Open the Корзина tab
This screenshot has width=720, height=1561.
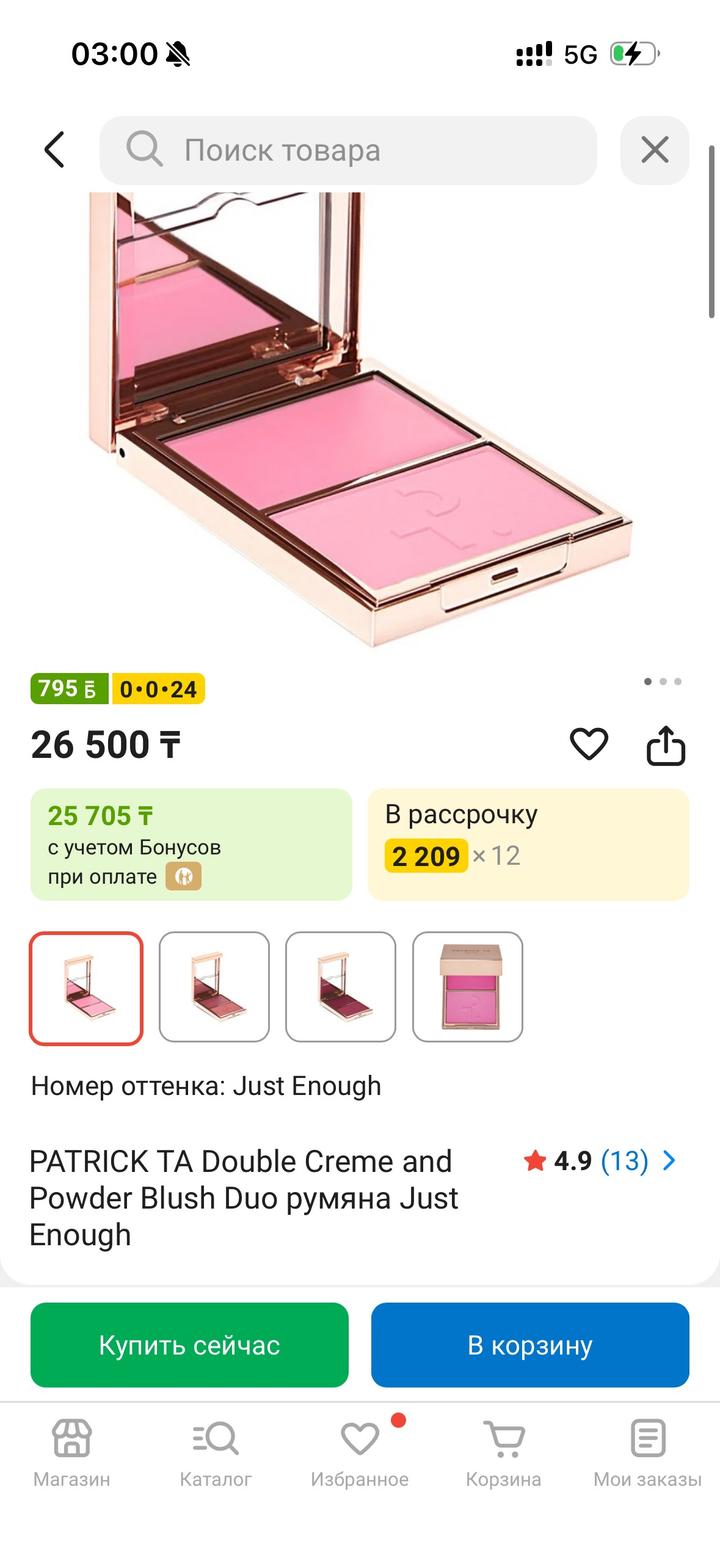(503, 1453)
